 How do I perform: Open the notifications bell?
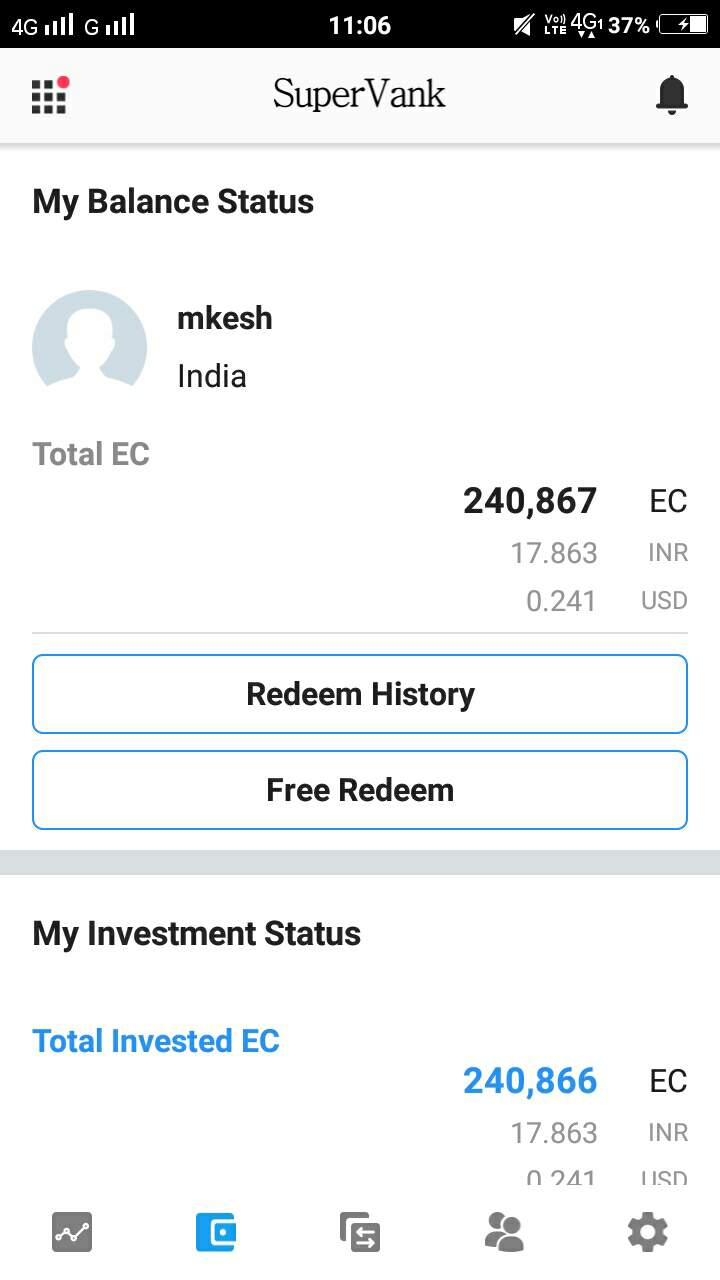click(671, 95)
